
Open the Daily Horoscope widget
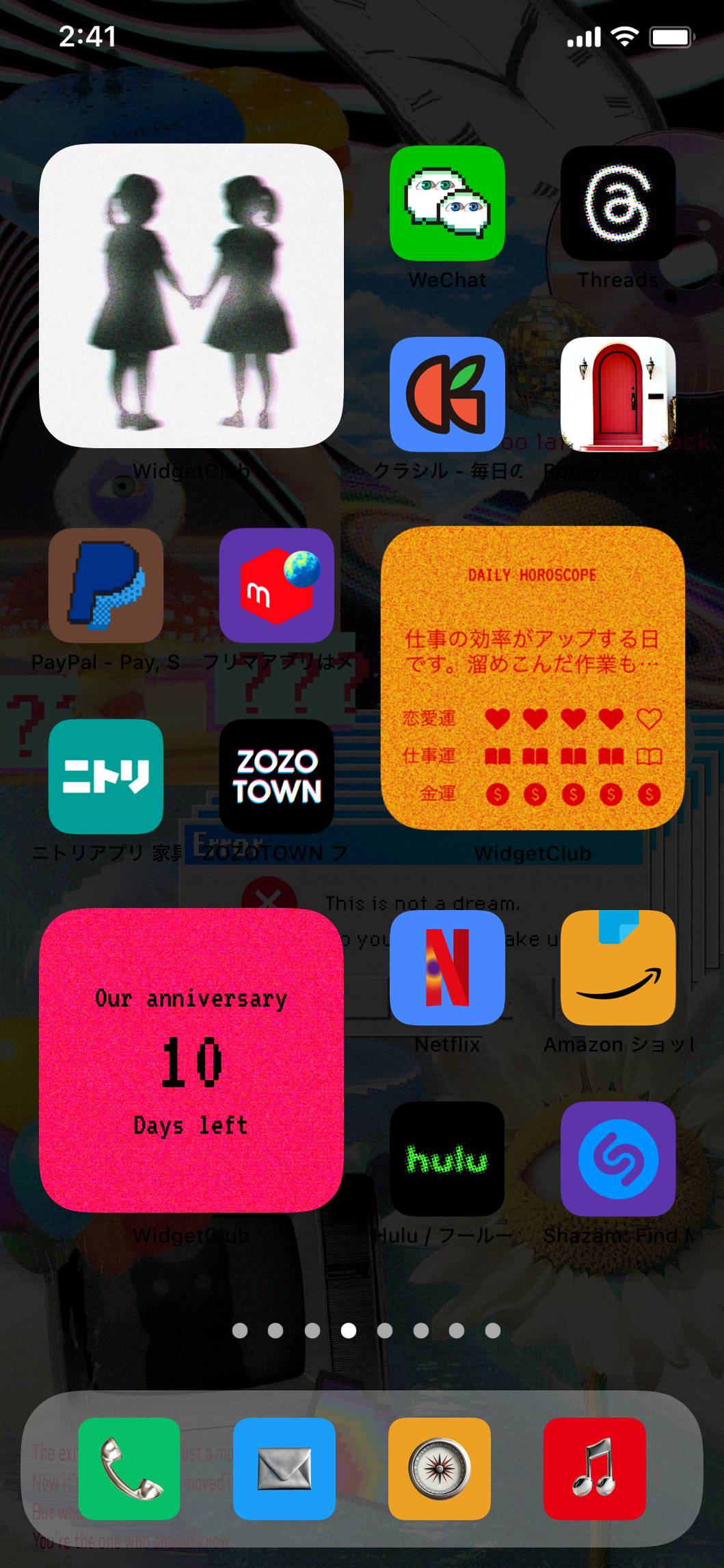pos(533,678)
